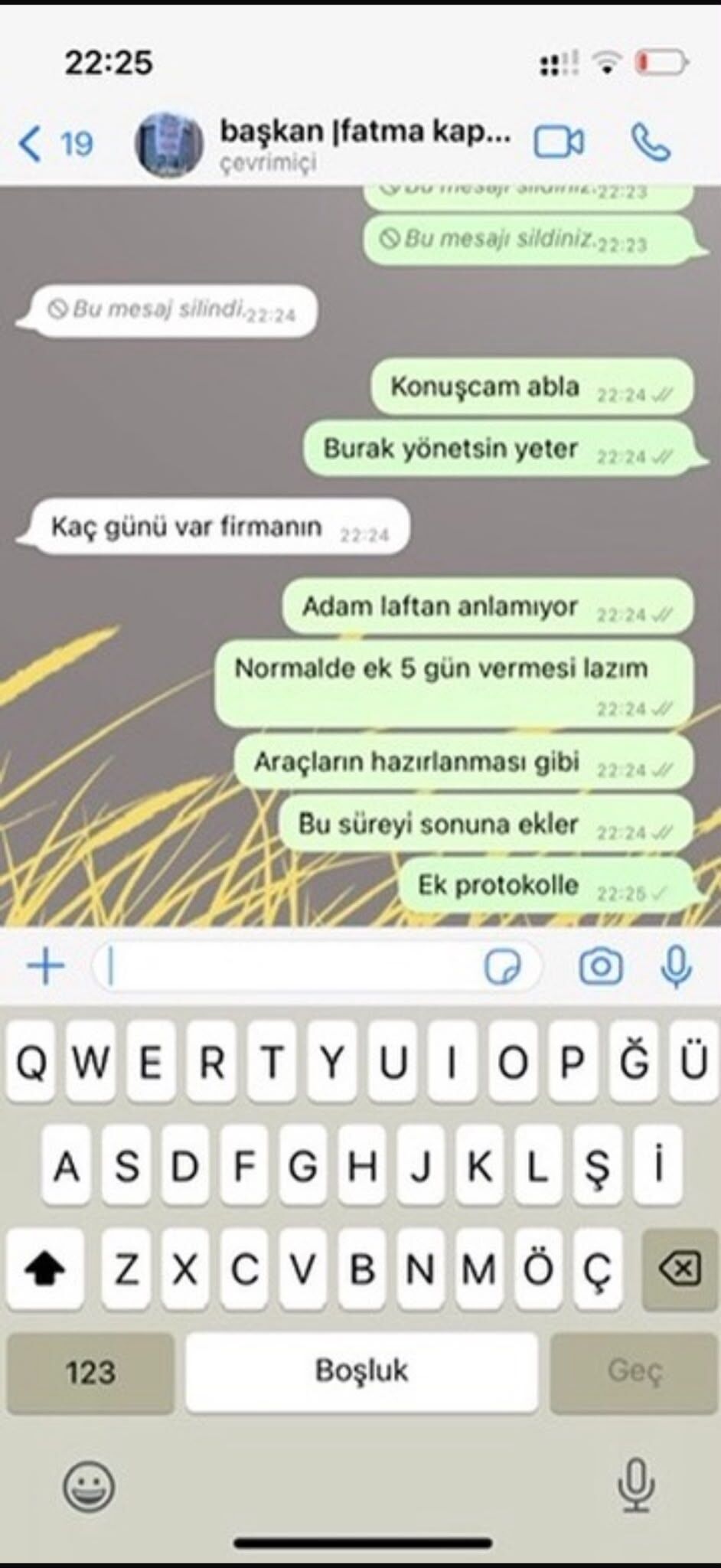721x1568 pixels.
Task: Focus the message text field
Action: tap(287, 966)
